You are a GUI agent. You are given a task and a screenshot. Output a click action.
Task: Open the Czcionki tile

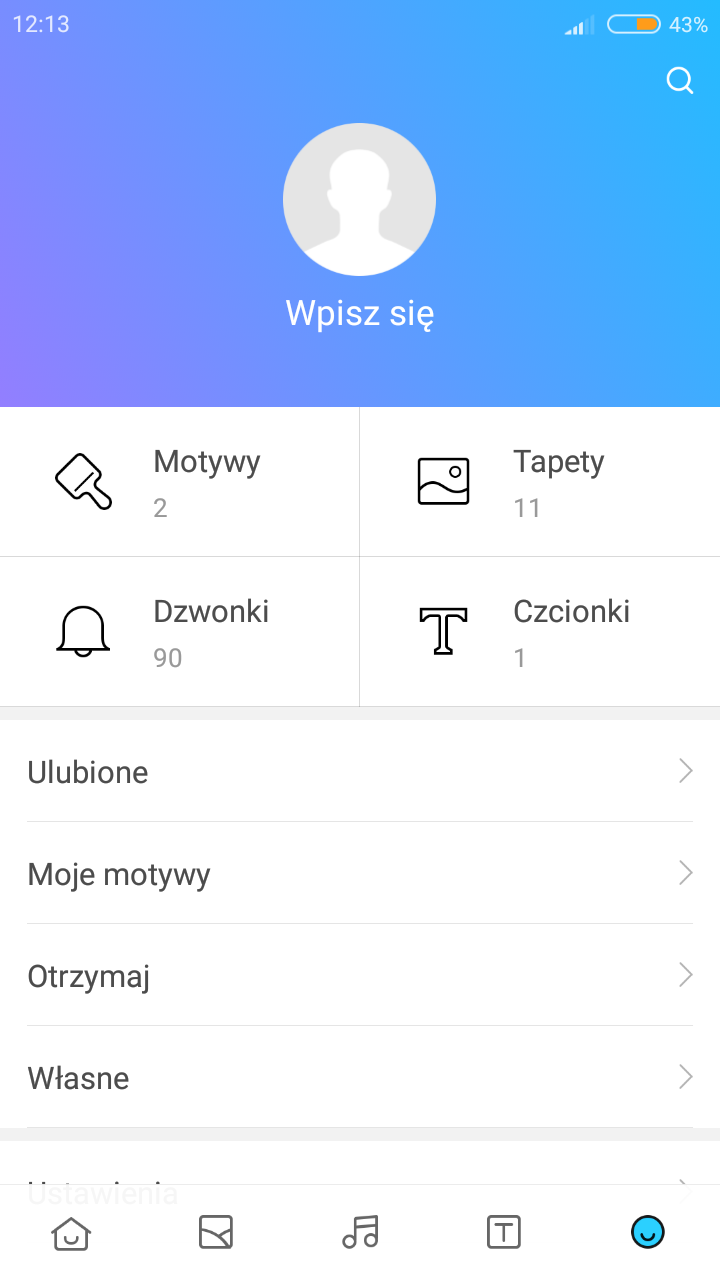click(x=540, y=632)
